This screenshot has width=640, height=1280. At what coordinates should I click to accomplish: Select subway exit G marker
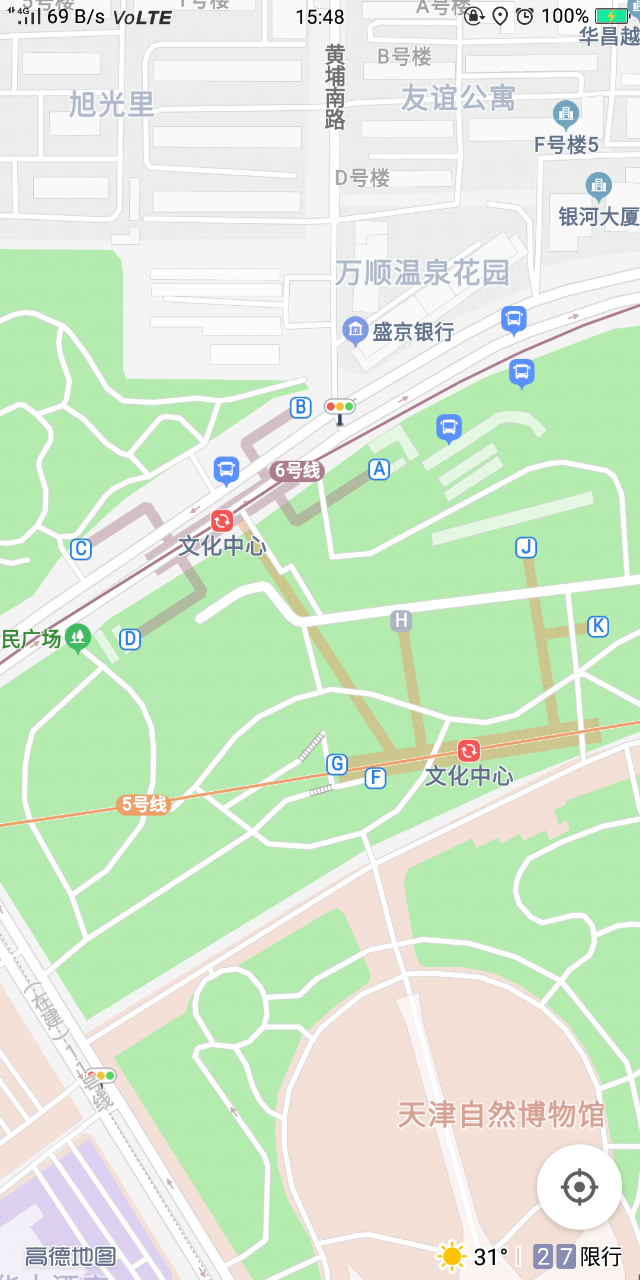(337, 765)
